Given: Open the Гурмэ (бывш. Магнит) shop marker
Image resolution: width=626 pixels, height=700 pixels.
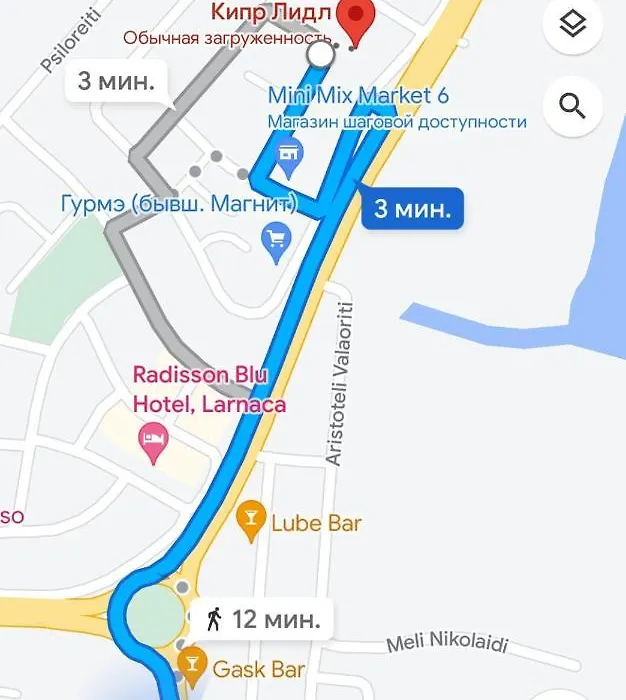Looking at the screenshot, I should (274, 238).
